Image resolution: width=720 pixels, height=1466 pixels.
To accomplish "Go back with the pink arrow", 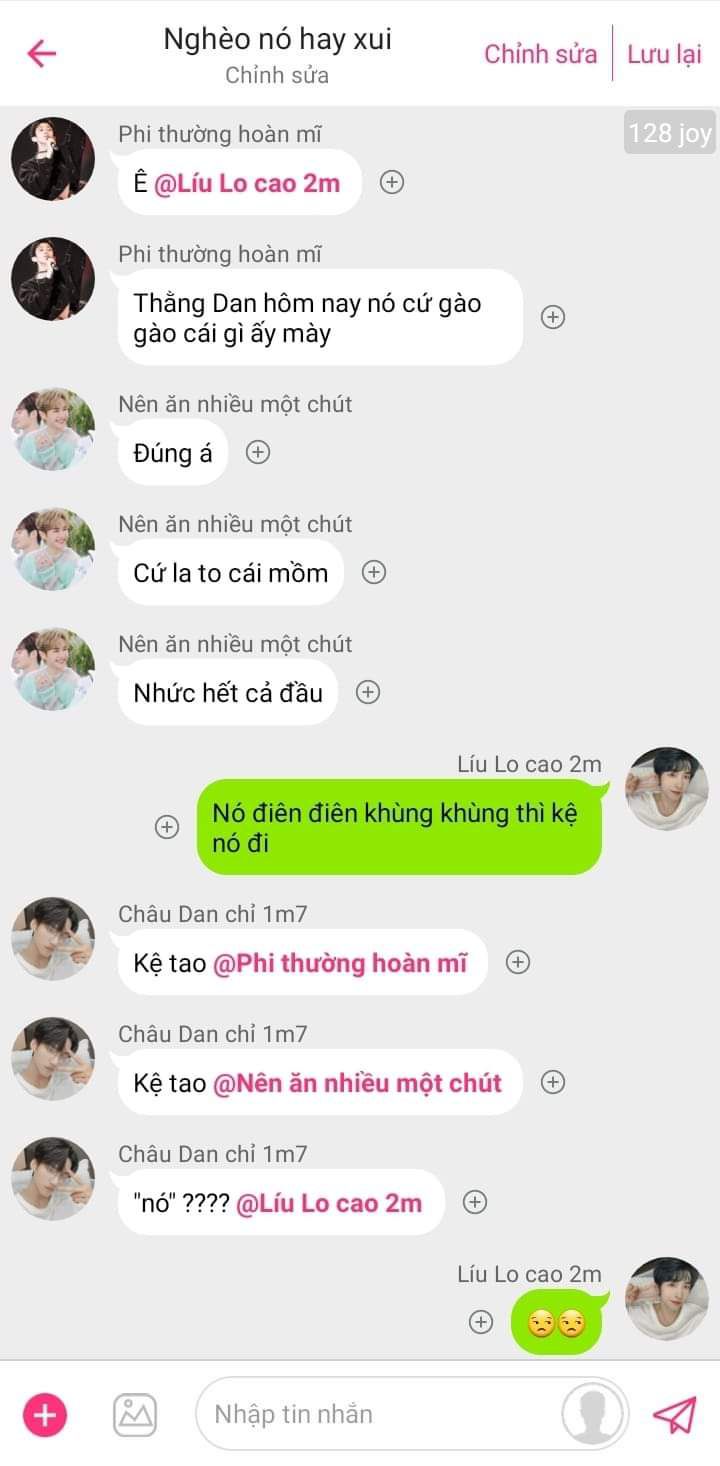I will [42, 53].
